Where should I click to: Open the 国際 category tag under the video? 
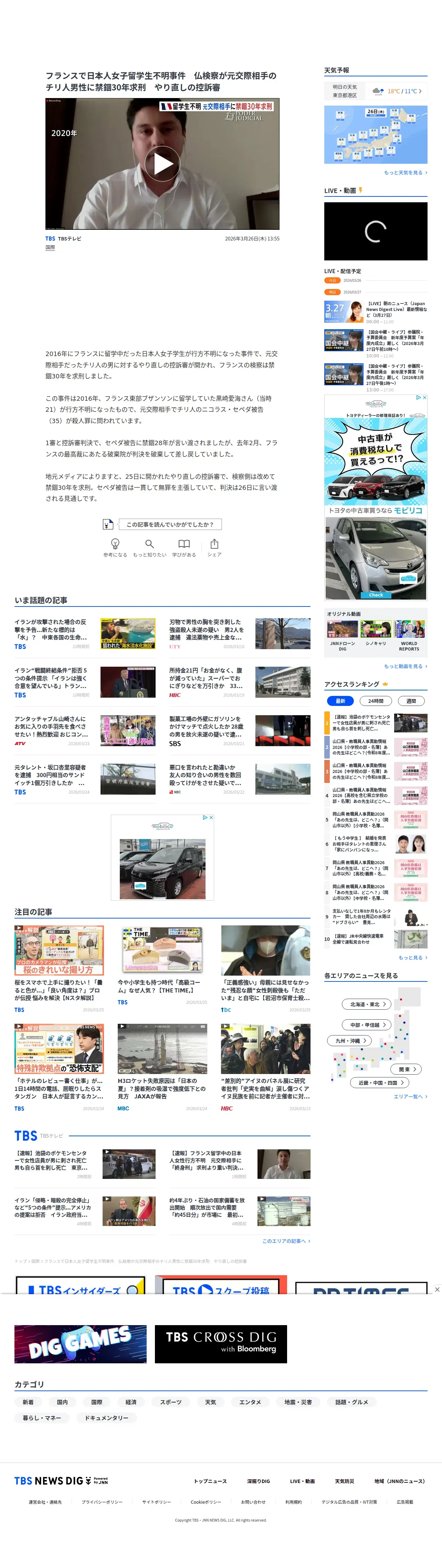(x=50, y=247)
